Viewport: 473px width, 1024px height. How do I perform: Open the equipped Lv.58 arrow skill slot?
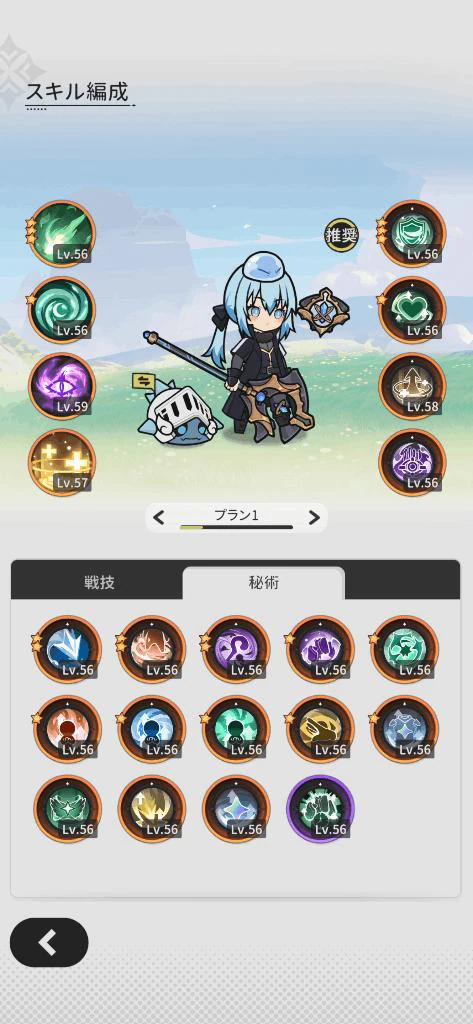tap(412, 387)
